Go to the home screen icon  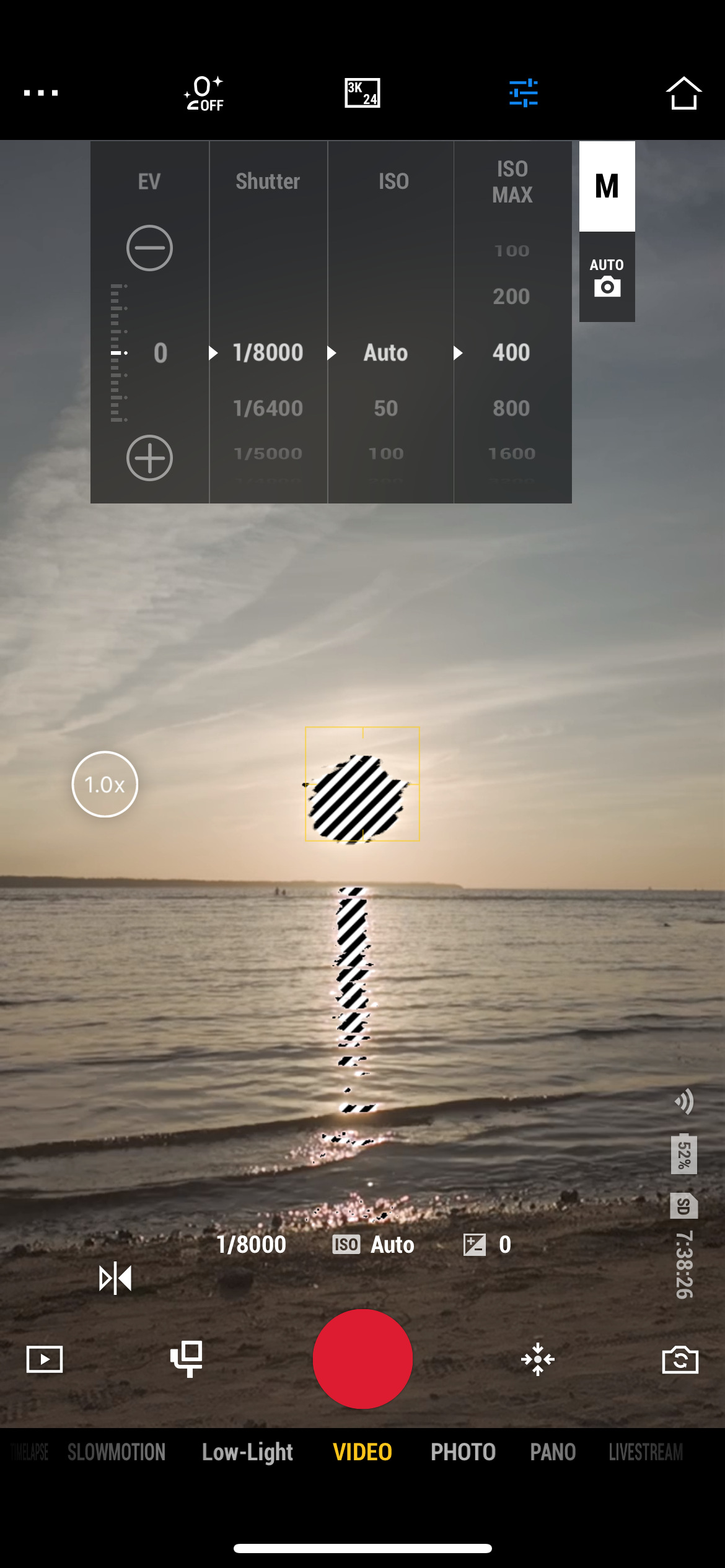click(684, 93)
